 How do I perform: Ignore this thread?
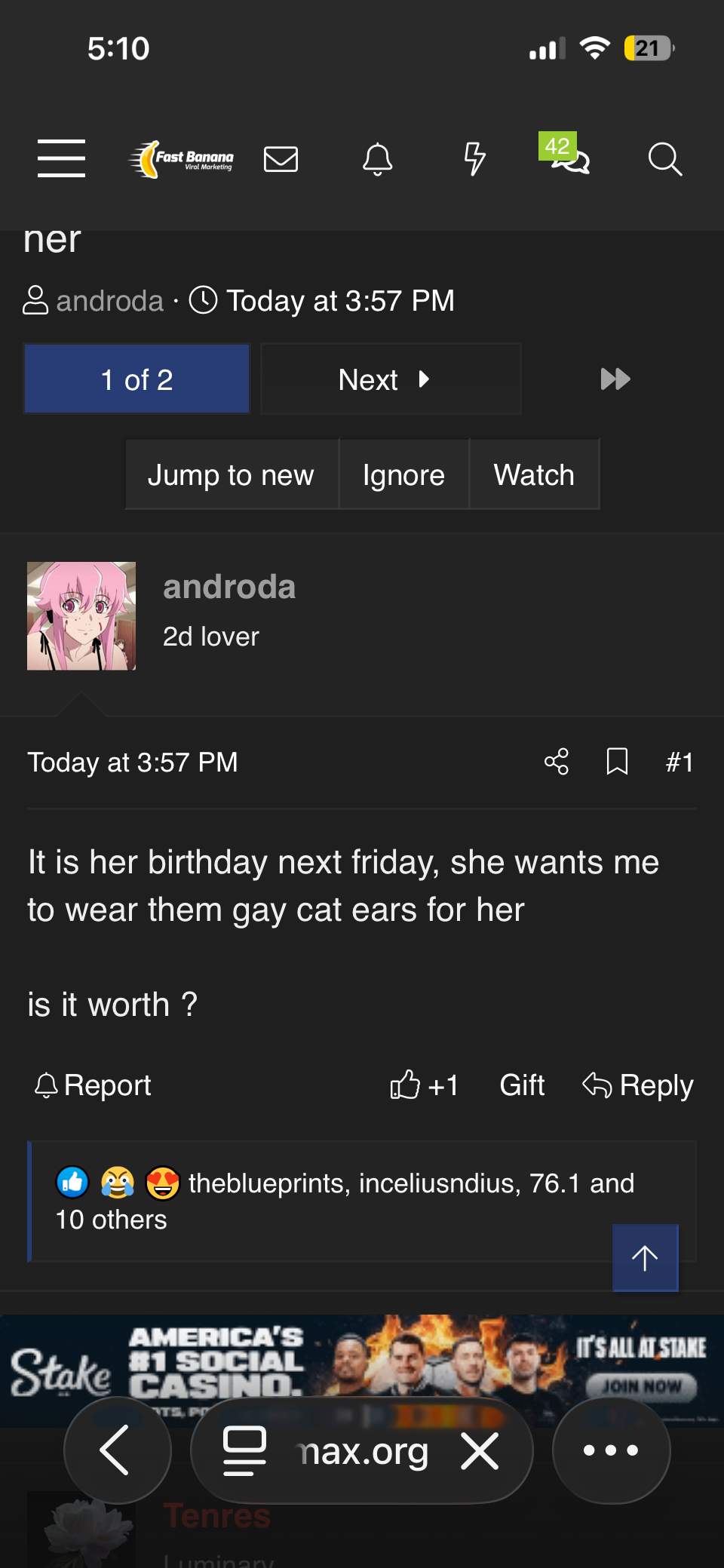coord(404,475)
